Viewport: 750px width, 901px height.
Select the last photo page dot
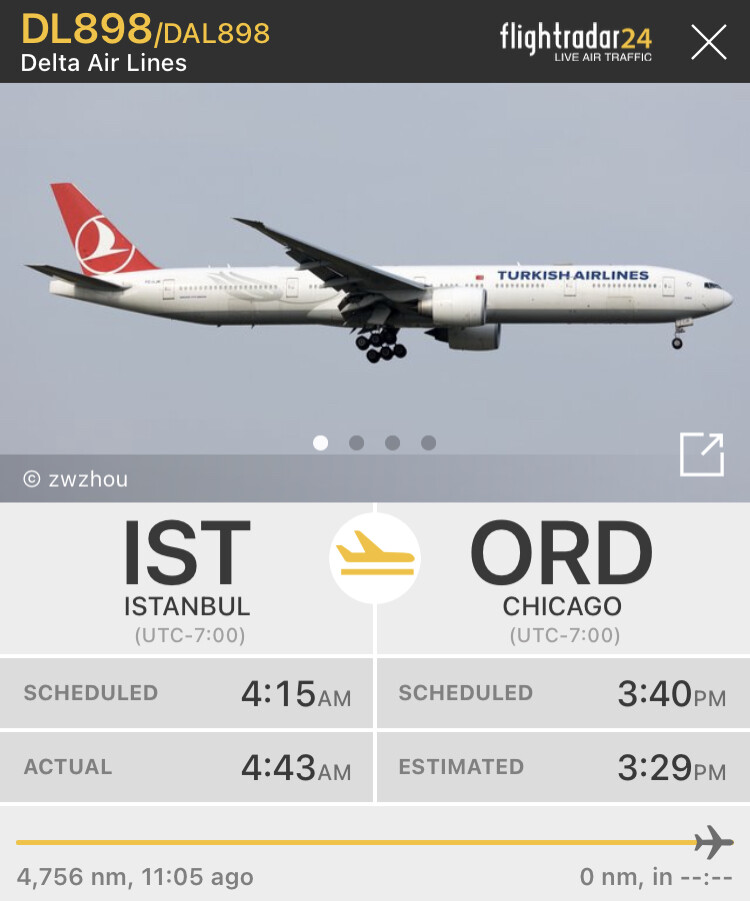pos(428,443)
